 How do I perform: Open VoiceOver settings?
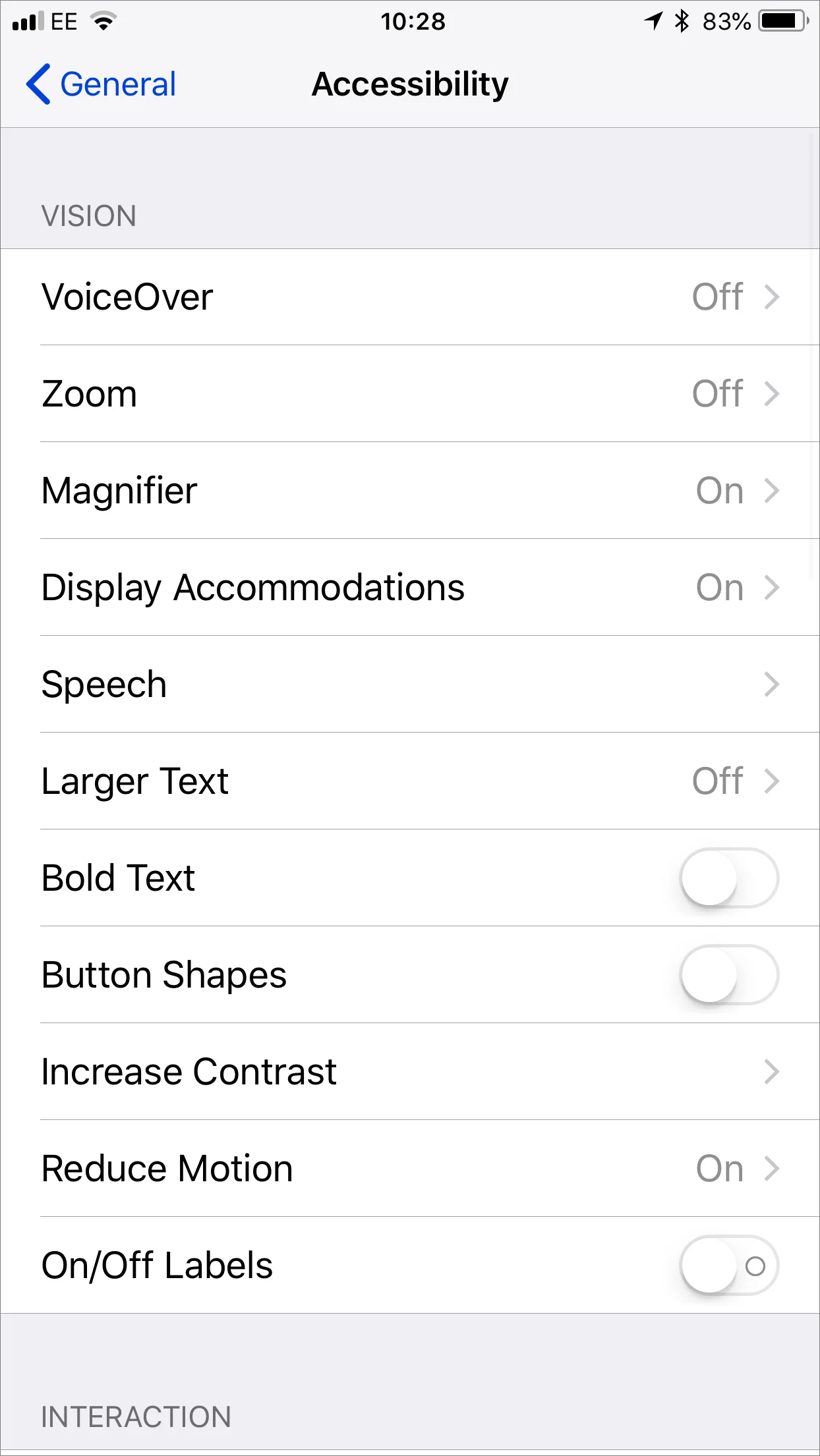(x=410, y=297)
